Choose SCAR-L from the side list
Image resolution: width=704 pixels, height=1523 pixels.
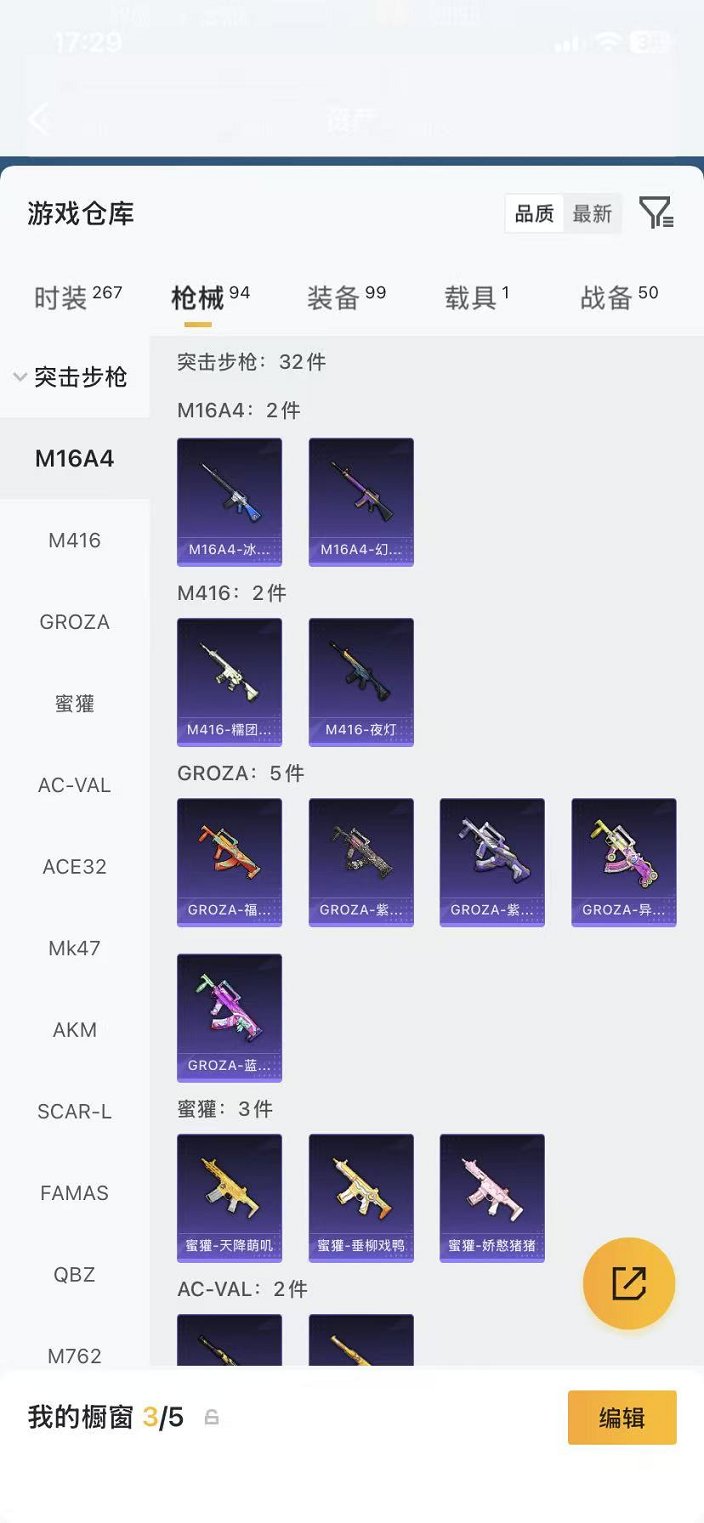tap(75, 1111)
